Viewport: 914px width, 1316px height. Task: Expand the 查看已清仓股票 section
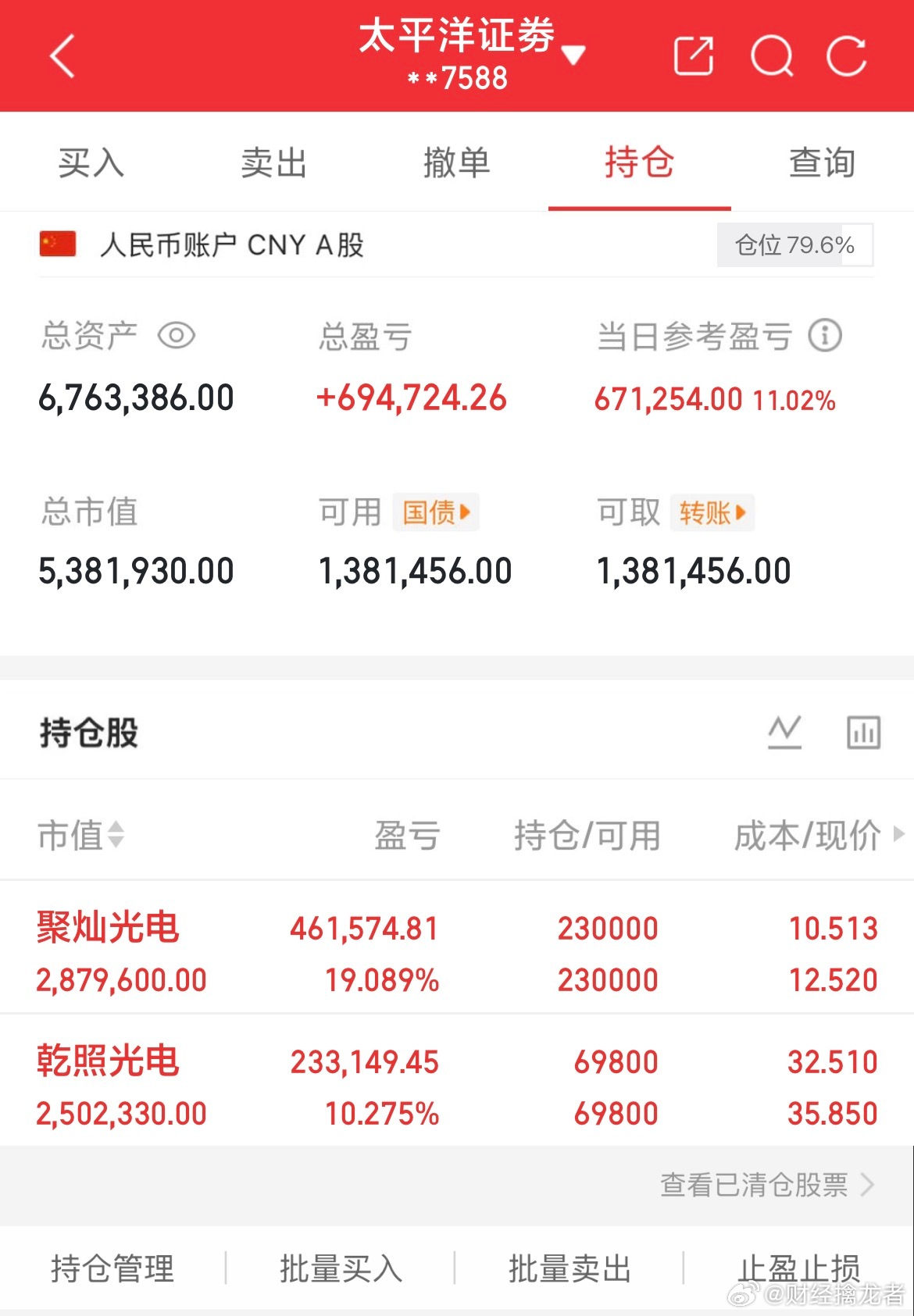point(755,1186)
